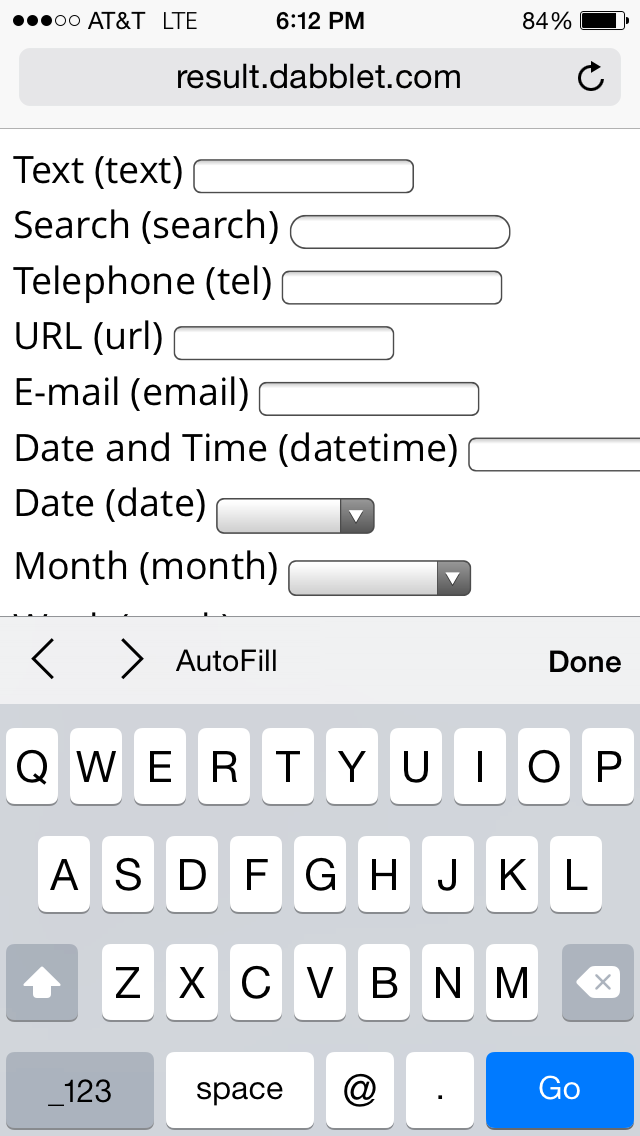The height and width of the screenshot is (1136, 640).
Task: Tap the result.dabblet.com address bar
Action: click(x=318, y=77)
